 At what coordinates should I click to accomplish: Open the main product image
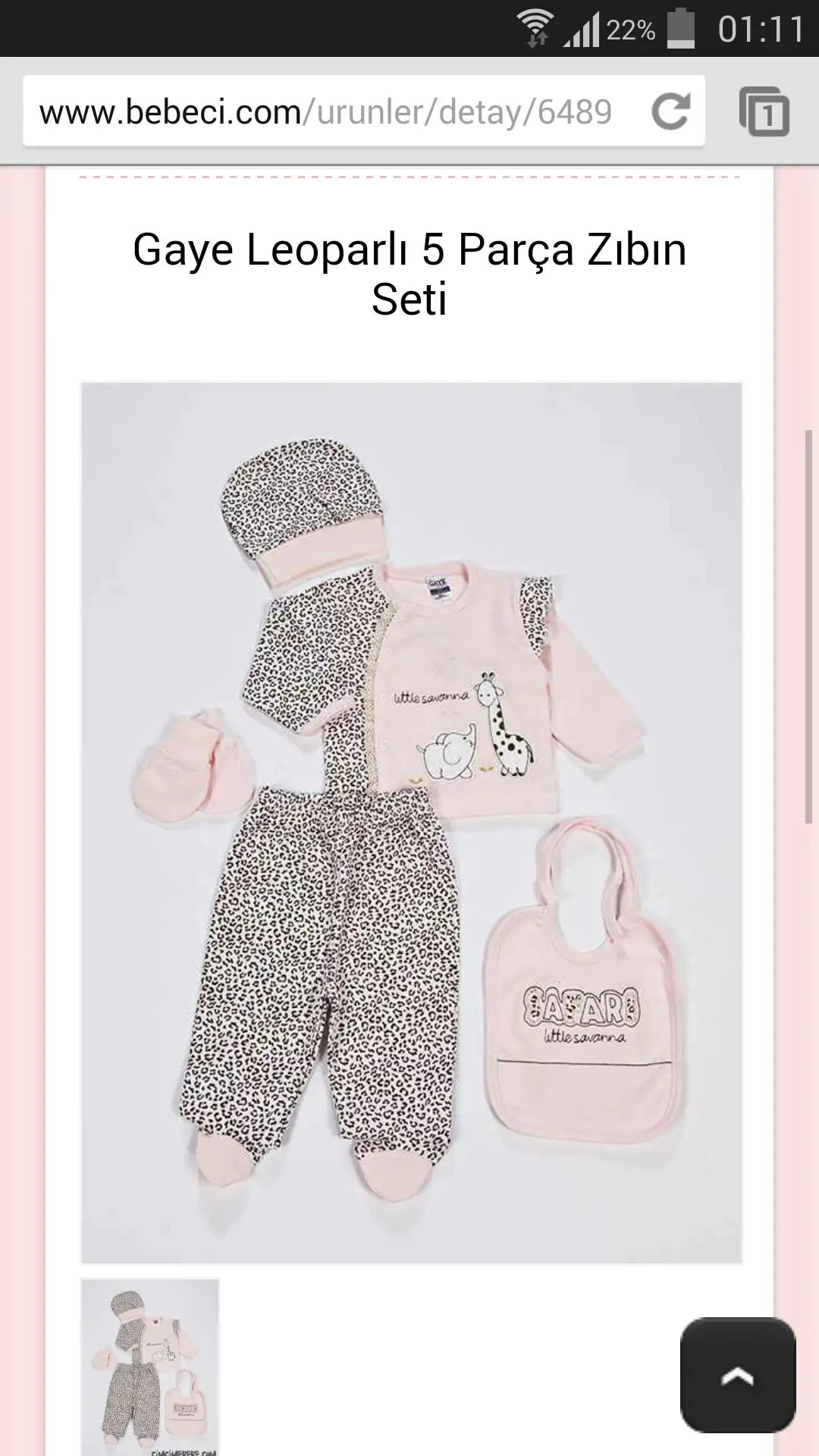tap(411, 823)
